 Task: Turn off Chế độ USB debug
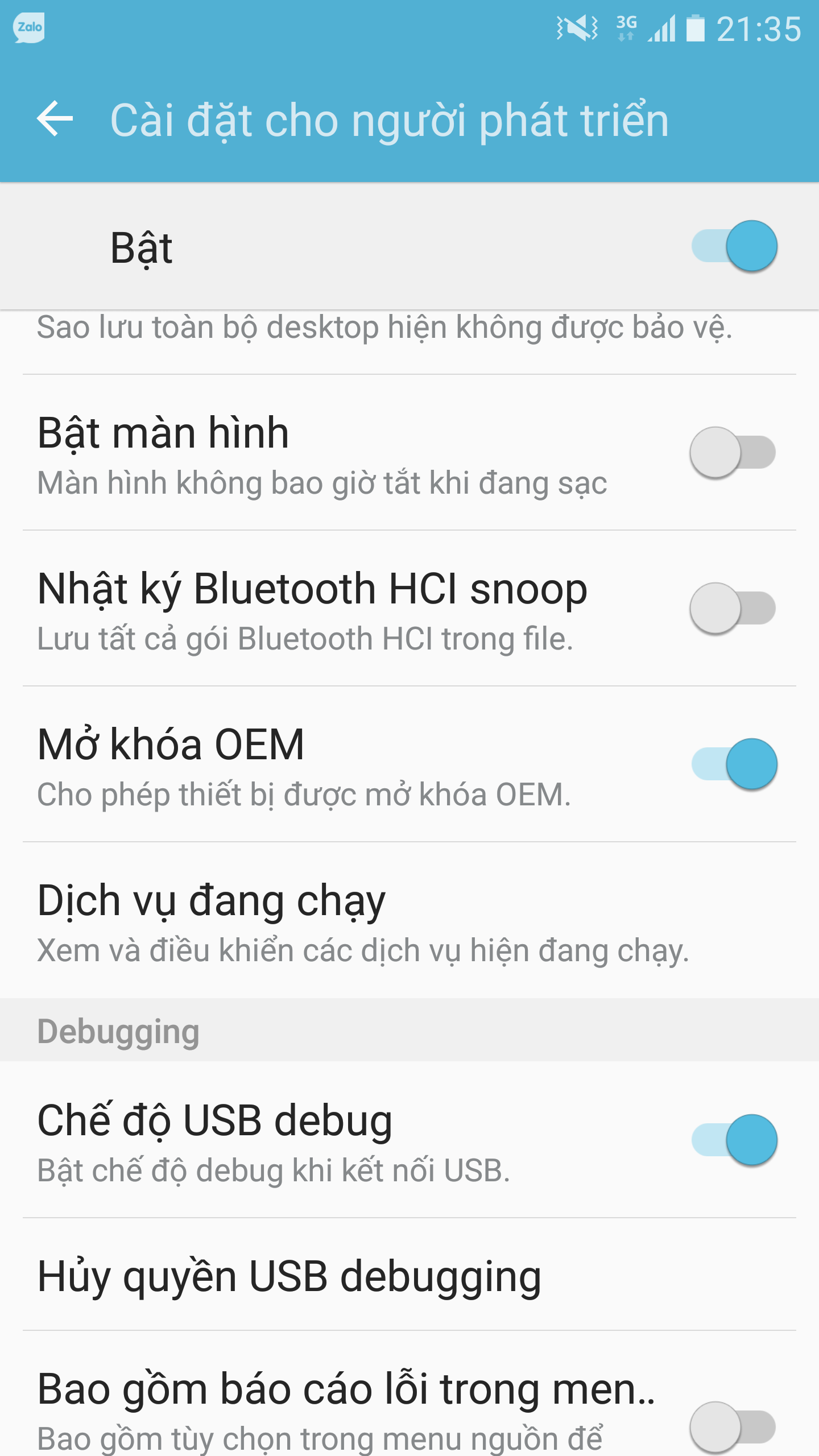pos(734,1140)
